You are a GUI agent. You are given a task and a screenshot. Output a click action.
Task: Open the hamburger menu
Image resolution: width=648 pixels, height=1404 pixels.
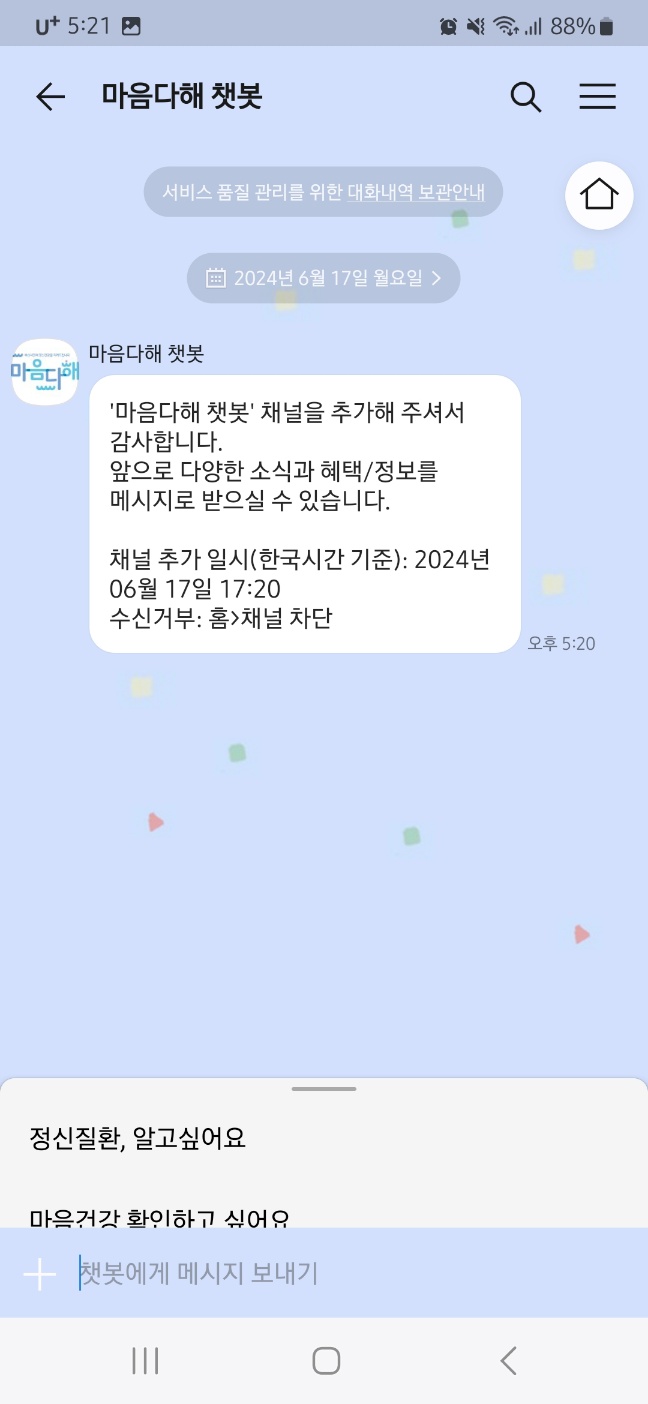click(x=597, y=96)
